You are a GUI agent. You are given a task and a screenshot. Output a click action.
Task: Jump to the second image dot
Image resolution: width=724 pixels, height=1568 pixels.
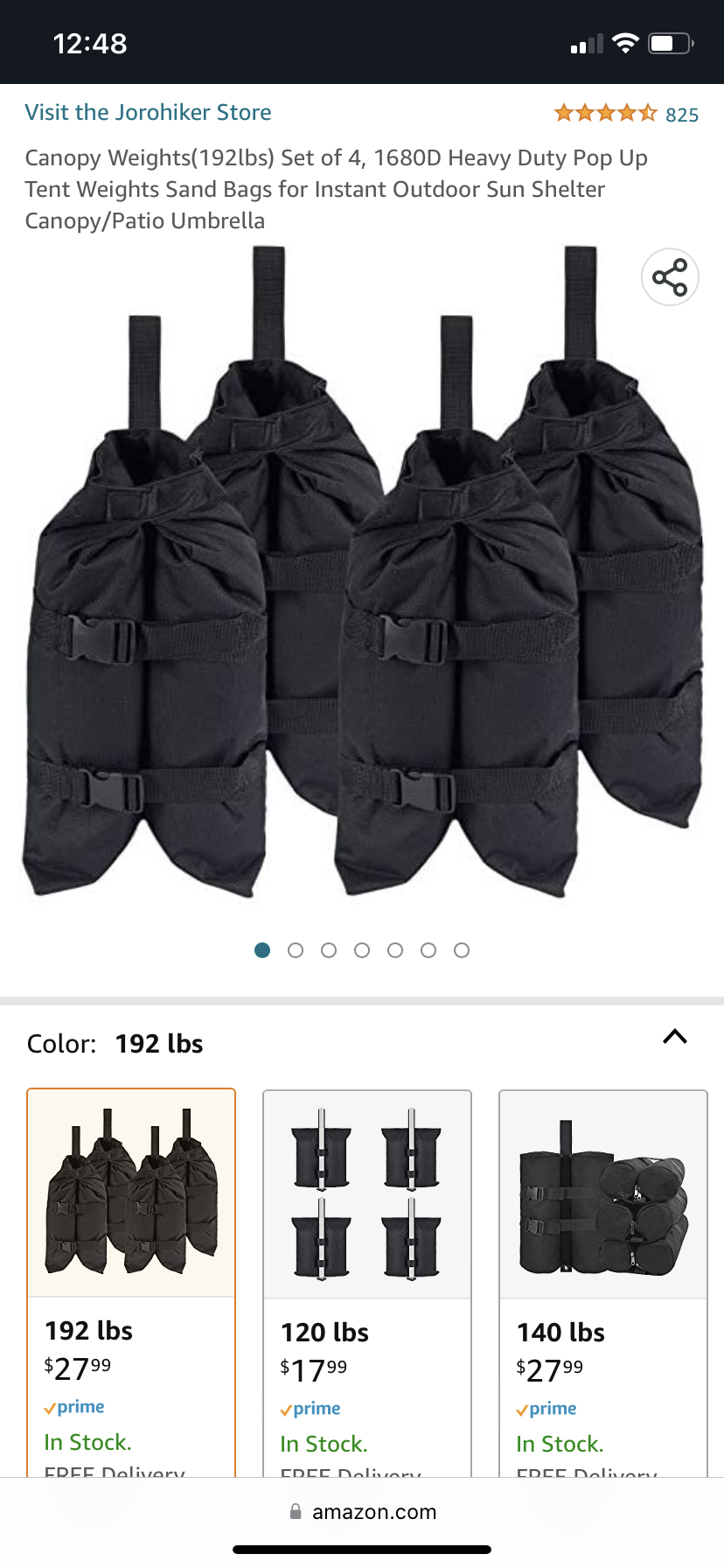pyautogui.click(x=296, y=950)
